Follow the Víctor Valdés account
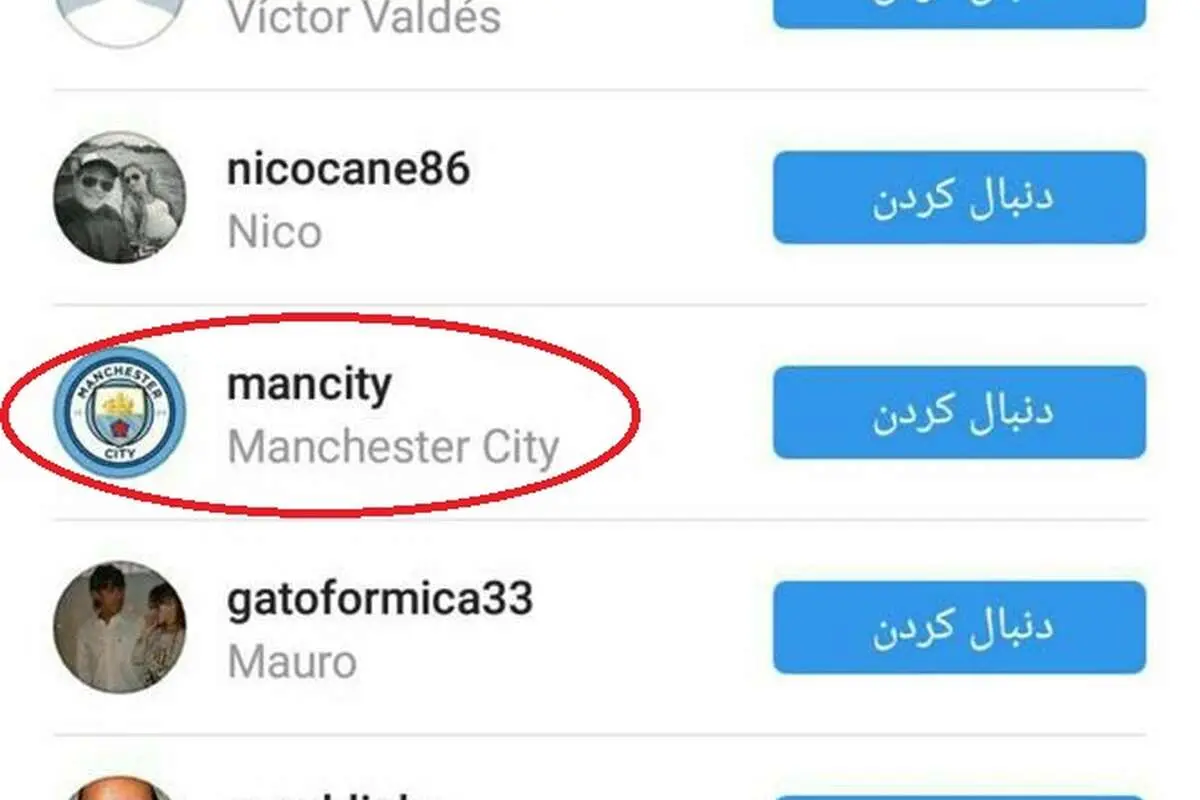The image size is (1200, 800). (959, 14)
